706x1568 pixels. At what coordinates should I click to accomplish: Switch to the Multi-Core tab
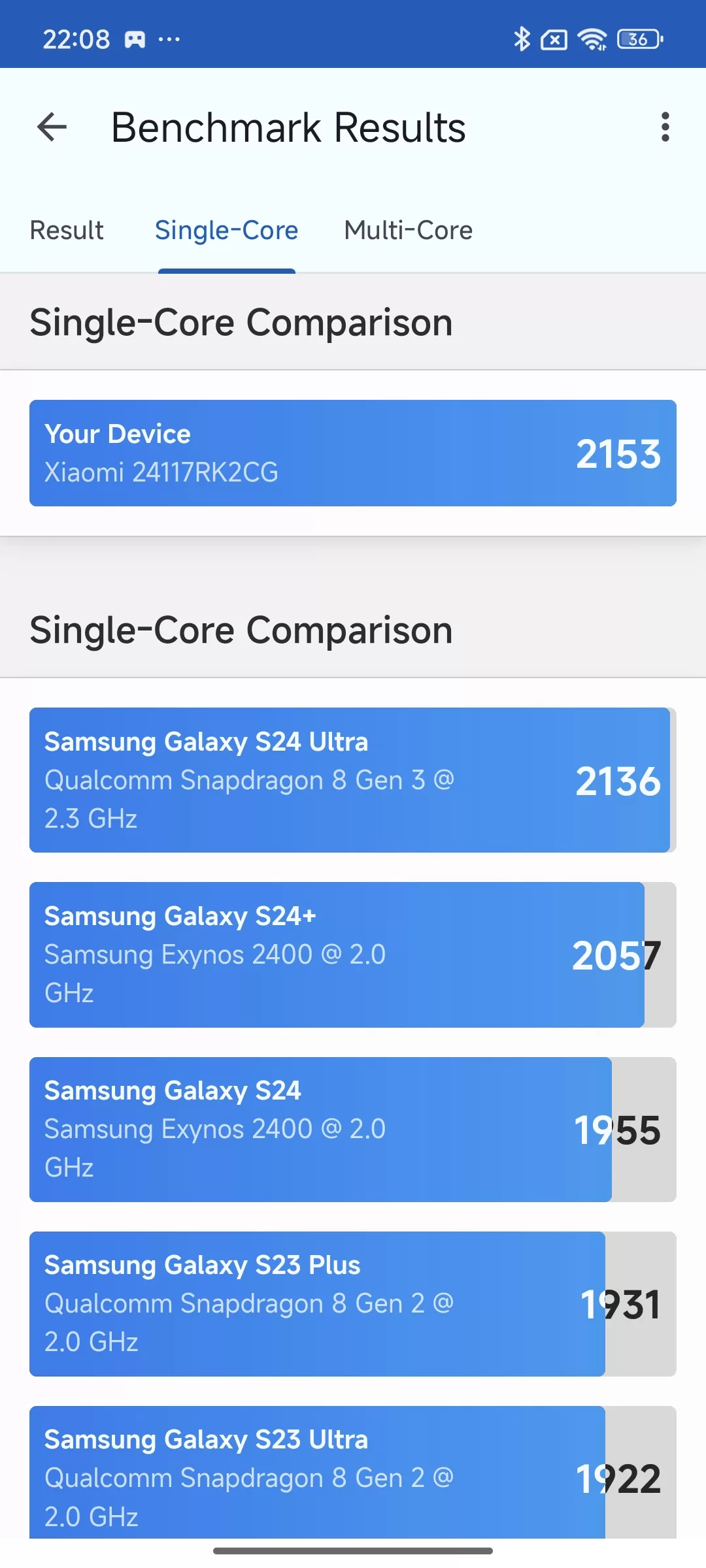click(x=408, y=231)
